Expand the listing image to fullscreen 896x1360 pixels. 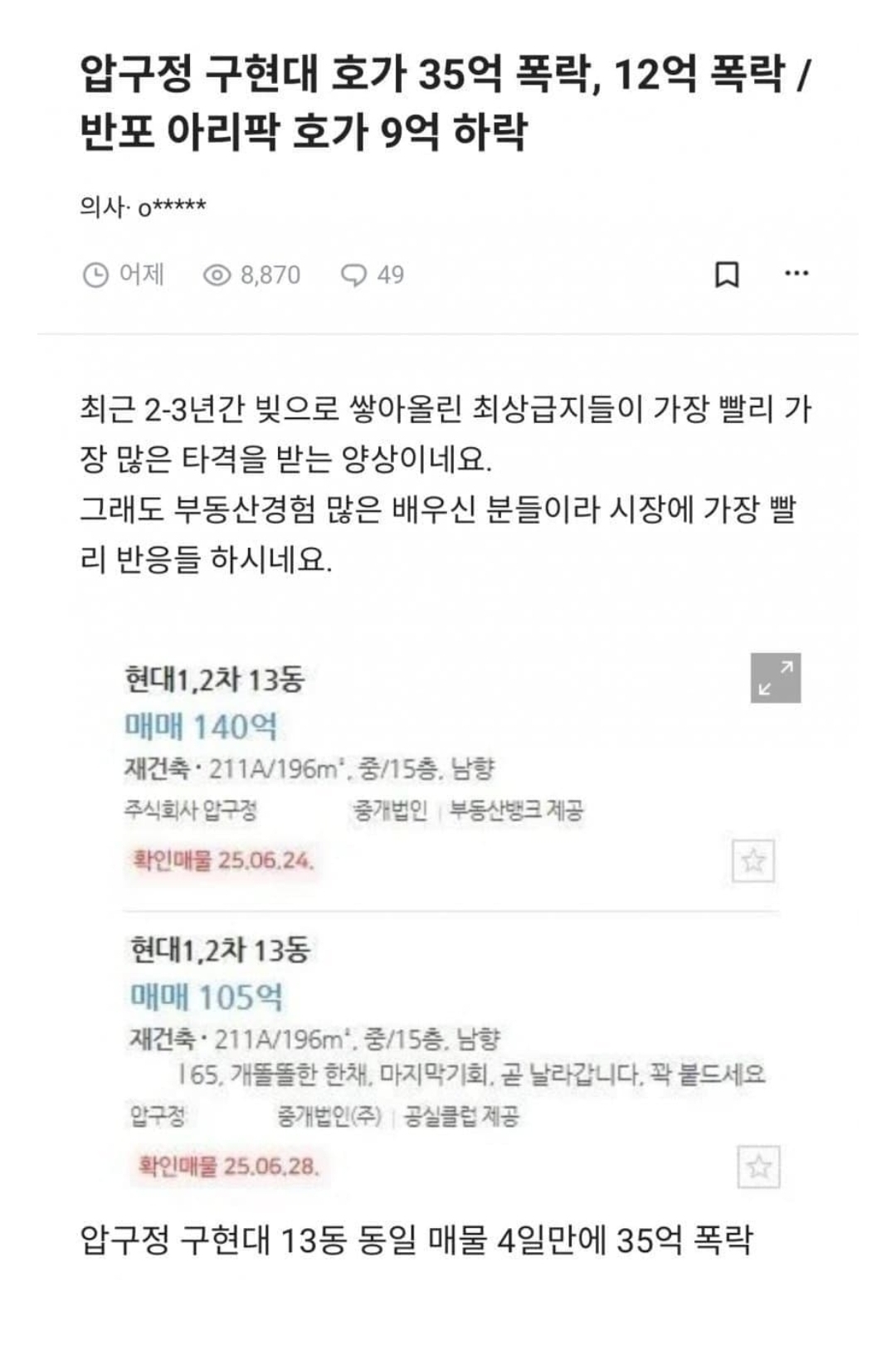pos(775,678)
